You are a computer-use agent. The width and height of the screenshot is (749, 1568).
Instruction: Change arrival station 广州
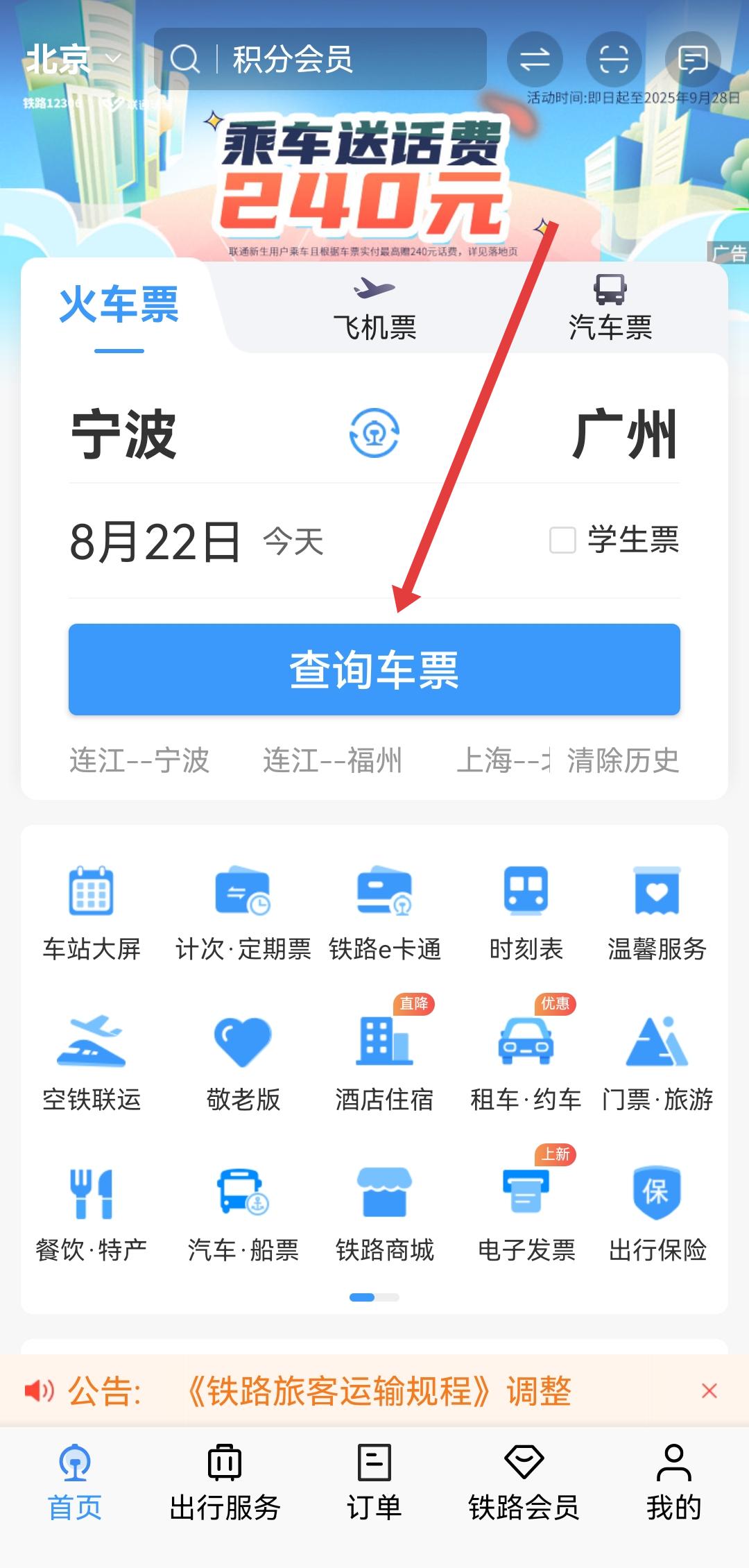pos(624,434)
